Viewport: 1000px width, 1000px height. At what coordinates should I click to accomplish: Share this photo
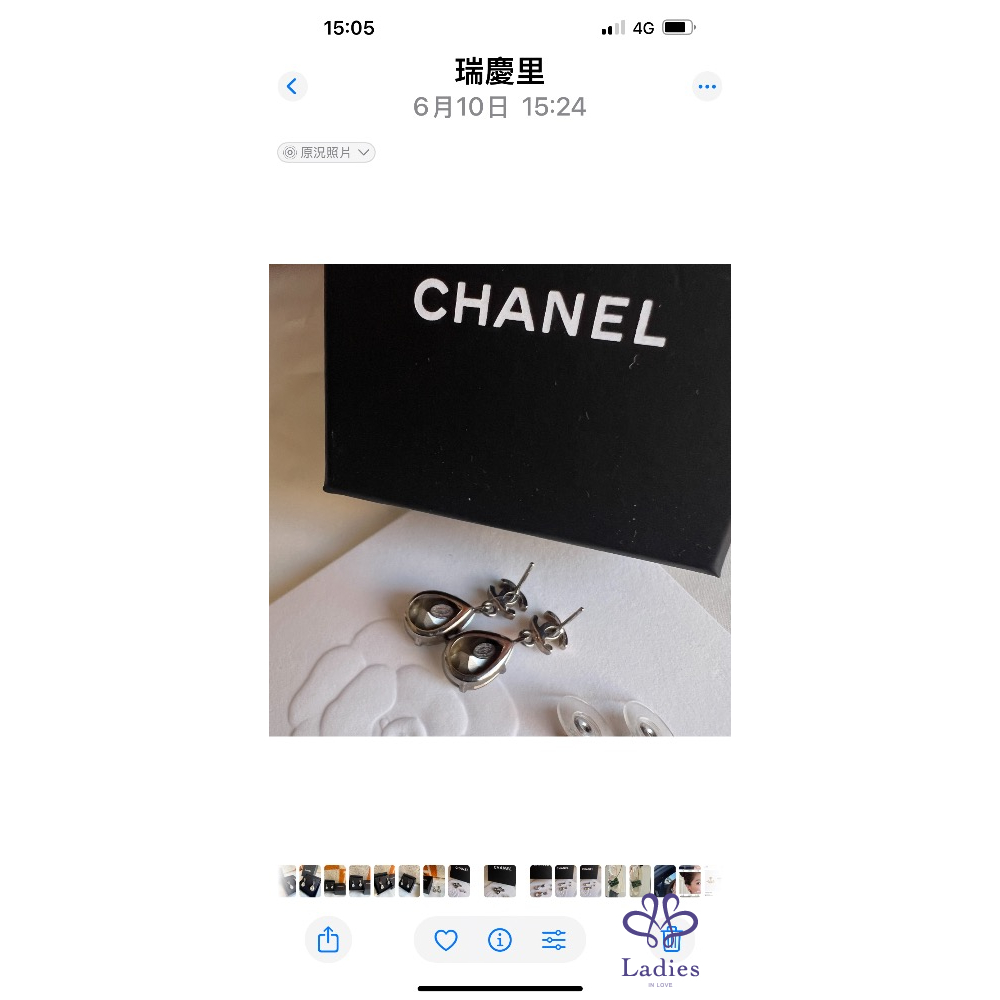click(x=328, y=940)
